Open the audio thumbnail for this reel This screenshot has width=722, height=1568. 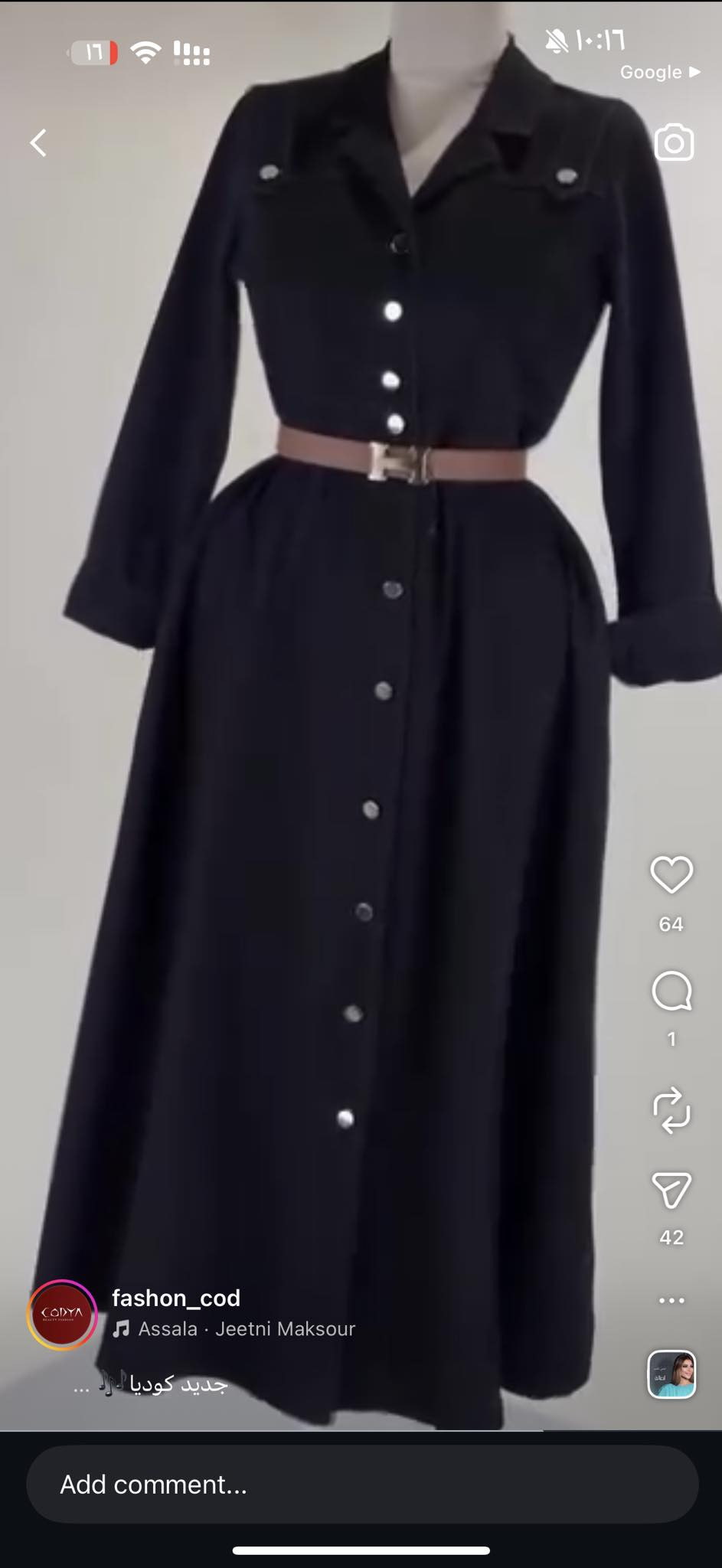point(671,1374)
